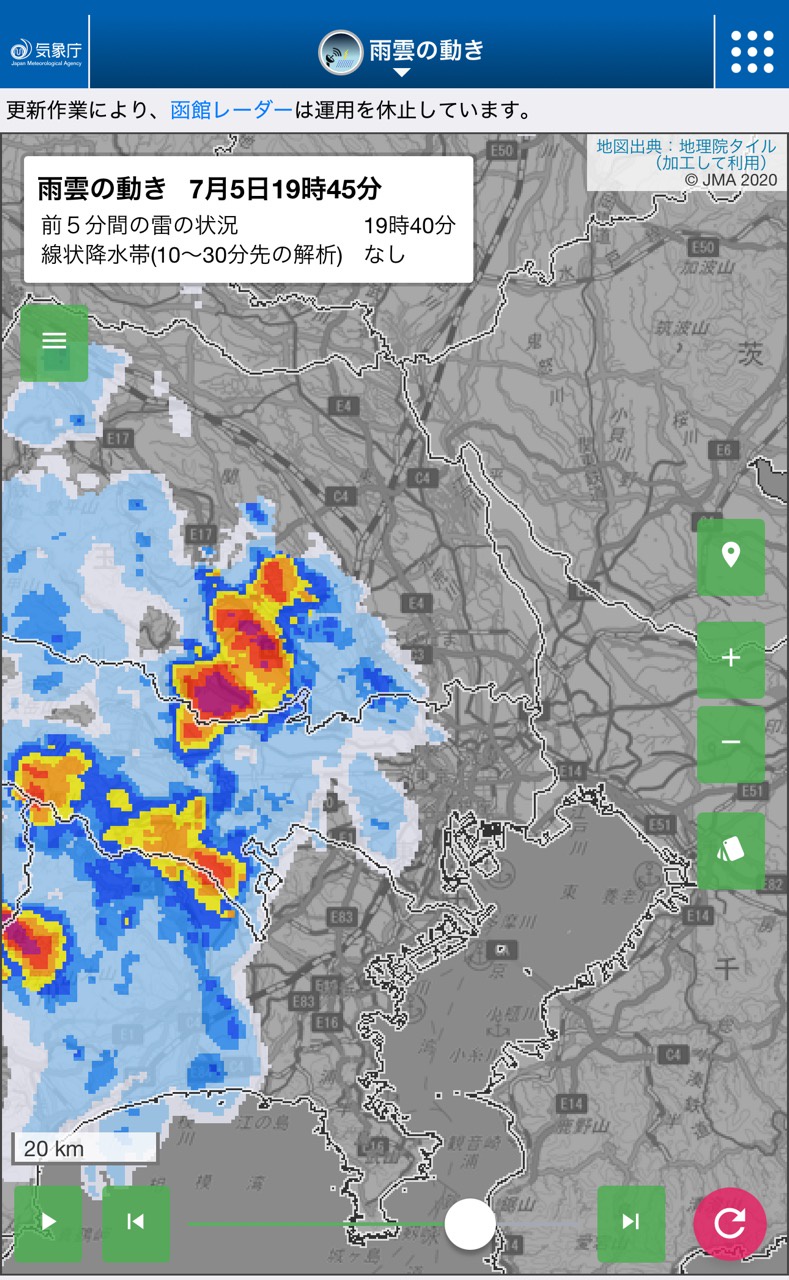Tap the time slider handle
Image resolution: width=789 pixels, height=1280 pixels.
click(469, 1224)
